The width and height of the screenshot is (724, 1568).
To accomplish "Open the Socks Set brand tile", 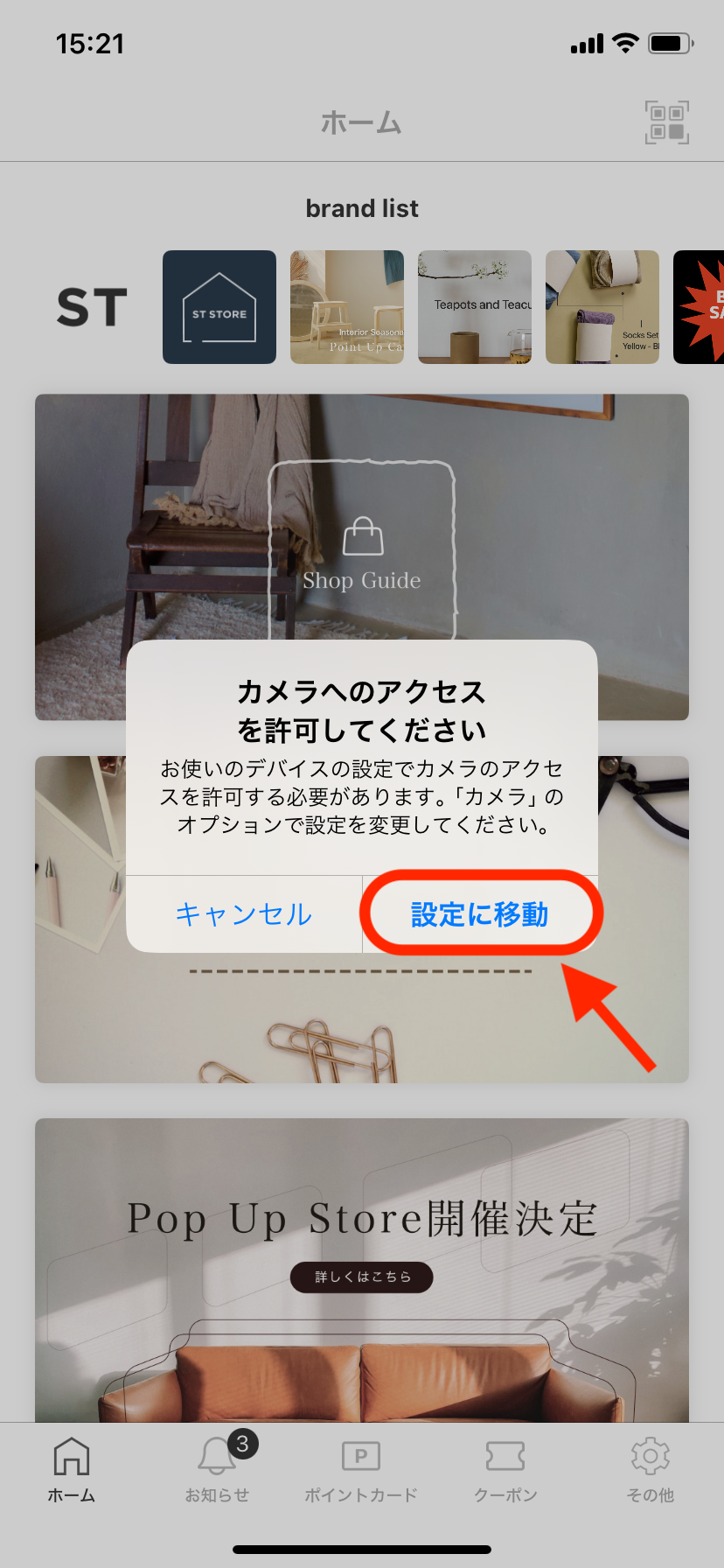I will pos(602,307).
